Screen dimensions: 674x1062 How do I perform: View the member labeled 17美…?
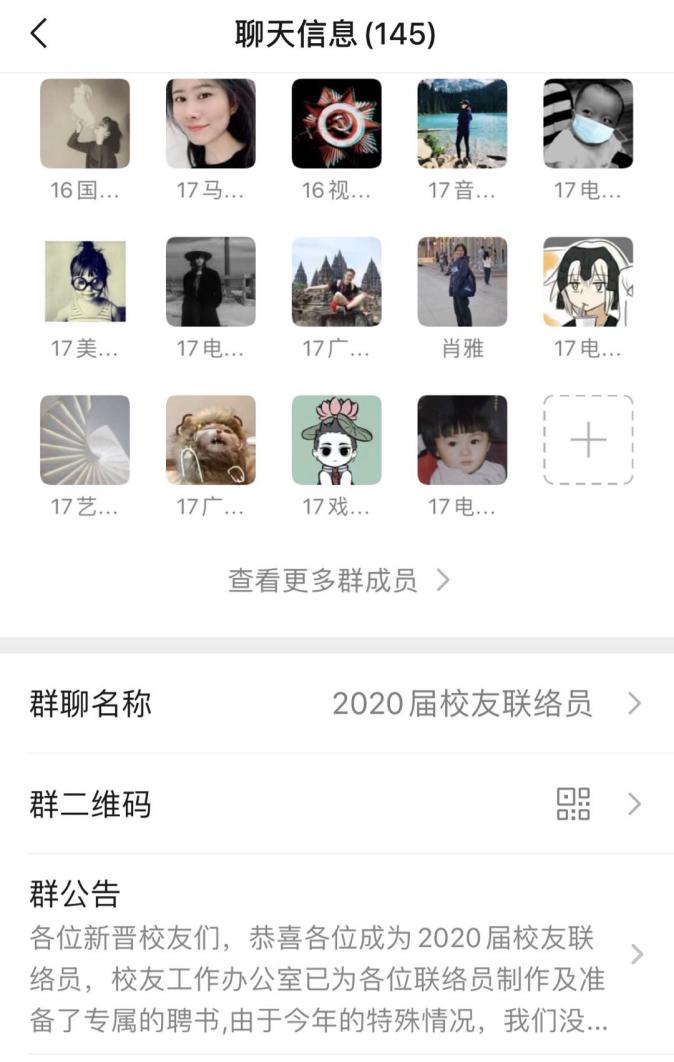point(85,282)
